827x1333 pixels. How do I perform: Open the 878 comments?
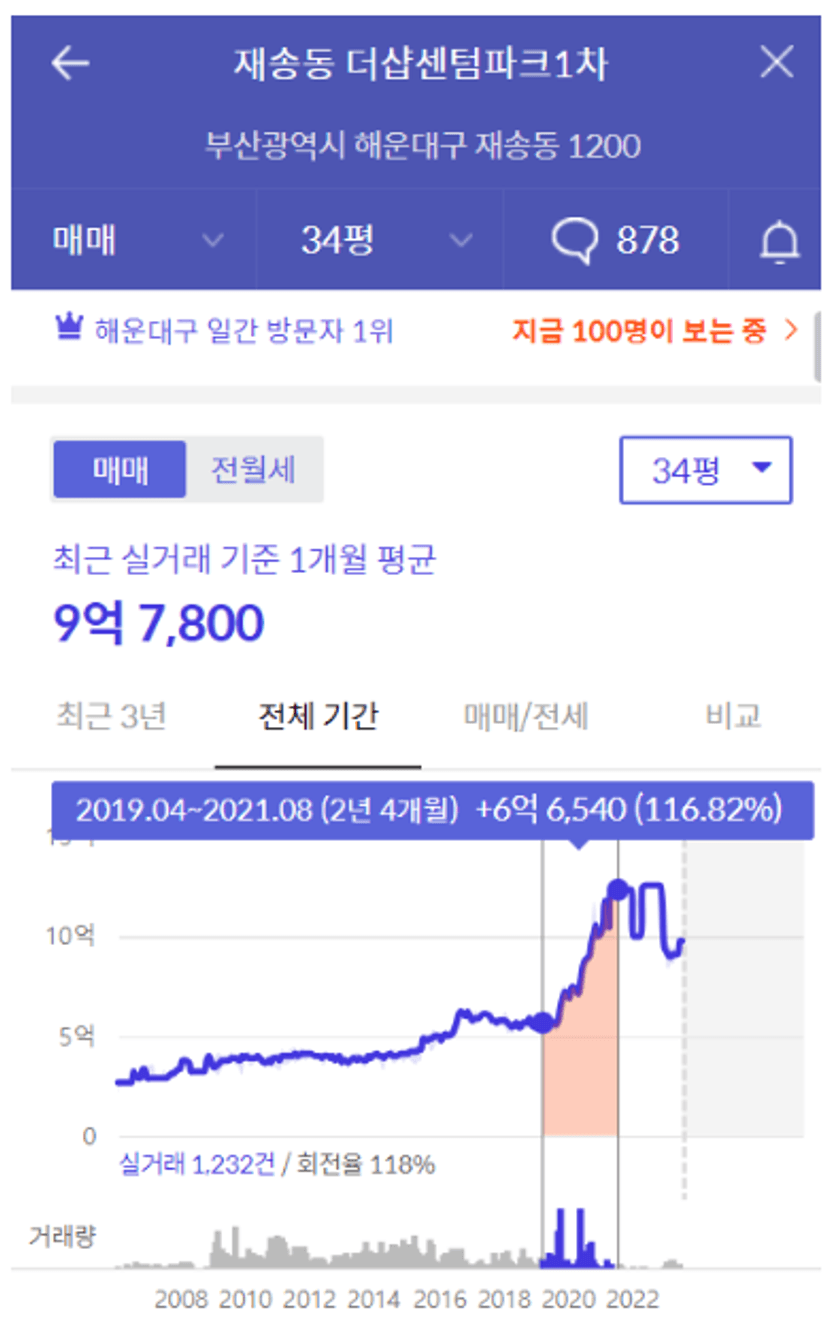pos(615,240)
